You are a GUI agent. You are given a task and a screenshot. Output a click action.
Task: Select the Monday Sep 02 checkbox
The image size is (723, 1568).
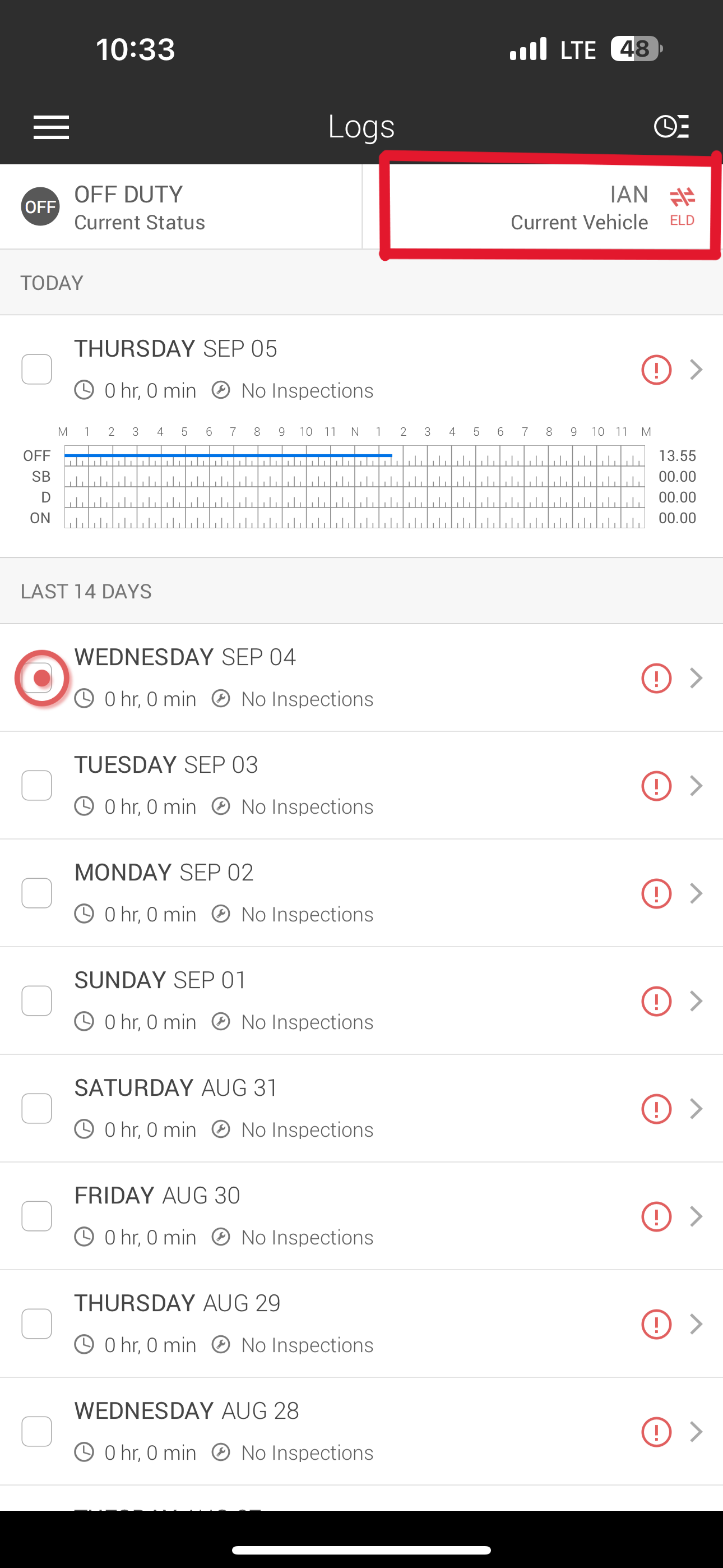coord(36,893)
